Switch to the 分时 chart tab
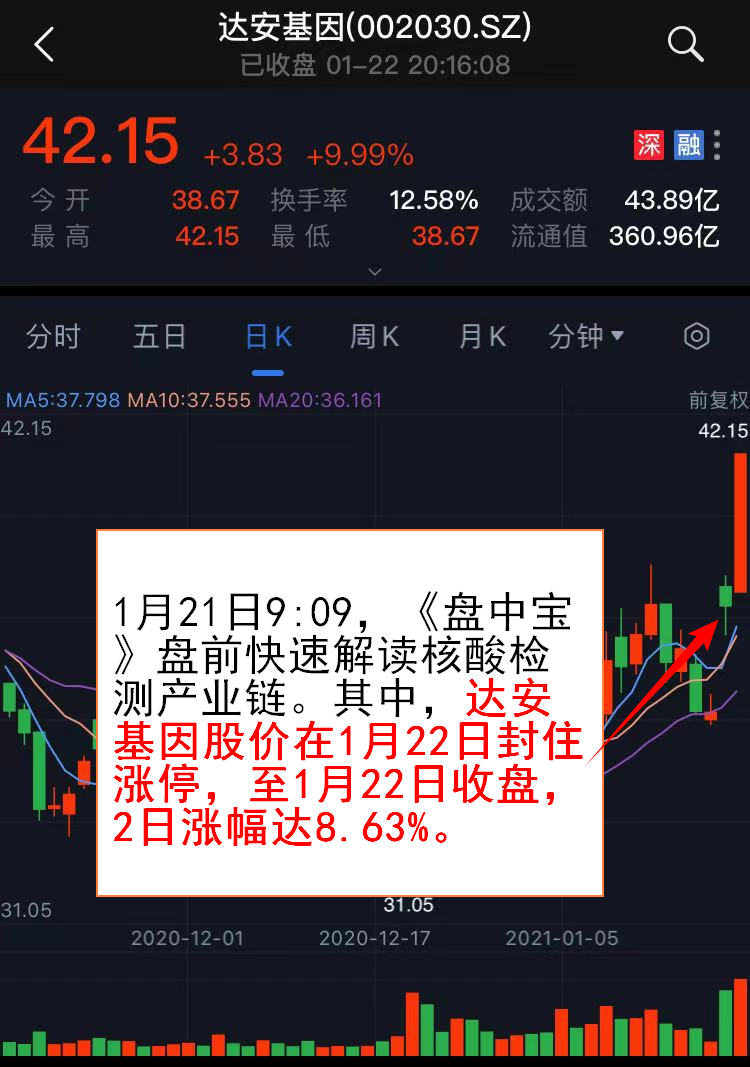 click(x=53, y=337)
